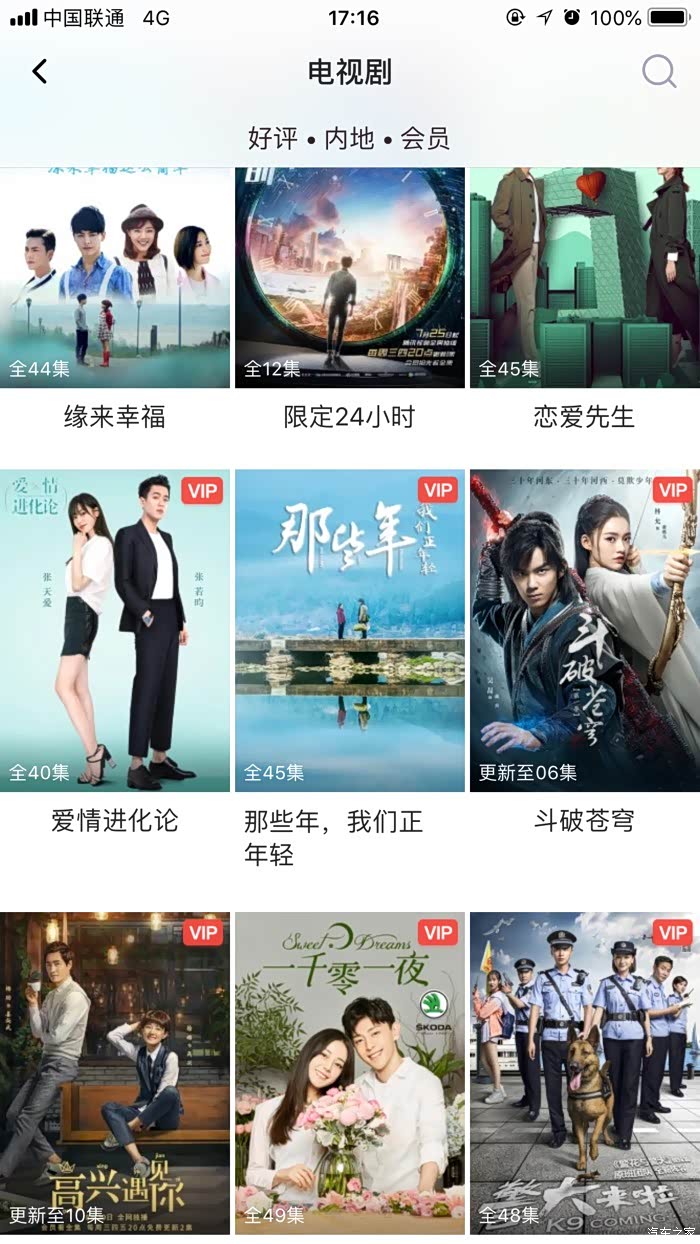Open the 好评 • 内地 • 会员 filter bar
Image resolution: width=700 pixels, height=1244 pixels.
[x=349, y=139]
